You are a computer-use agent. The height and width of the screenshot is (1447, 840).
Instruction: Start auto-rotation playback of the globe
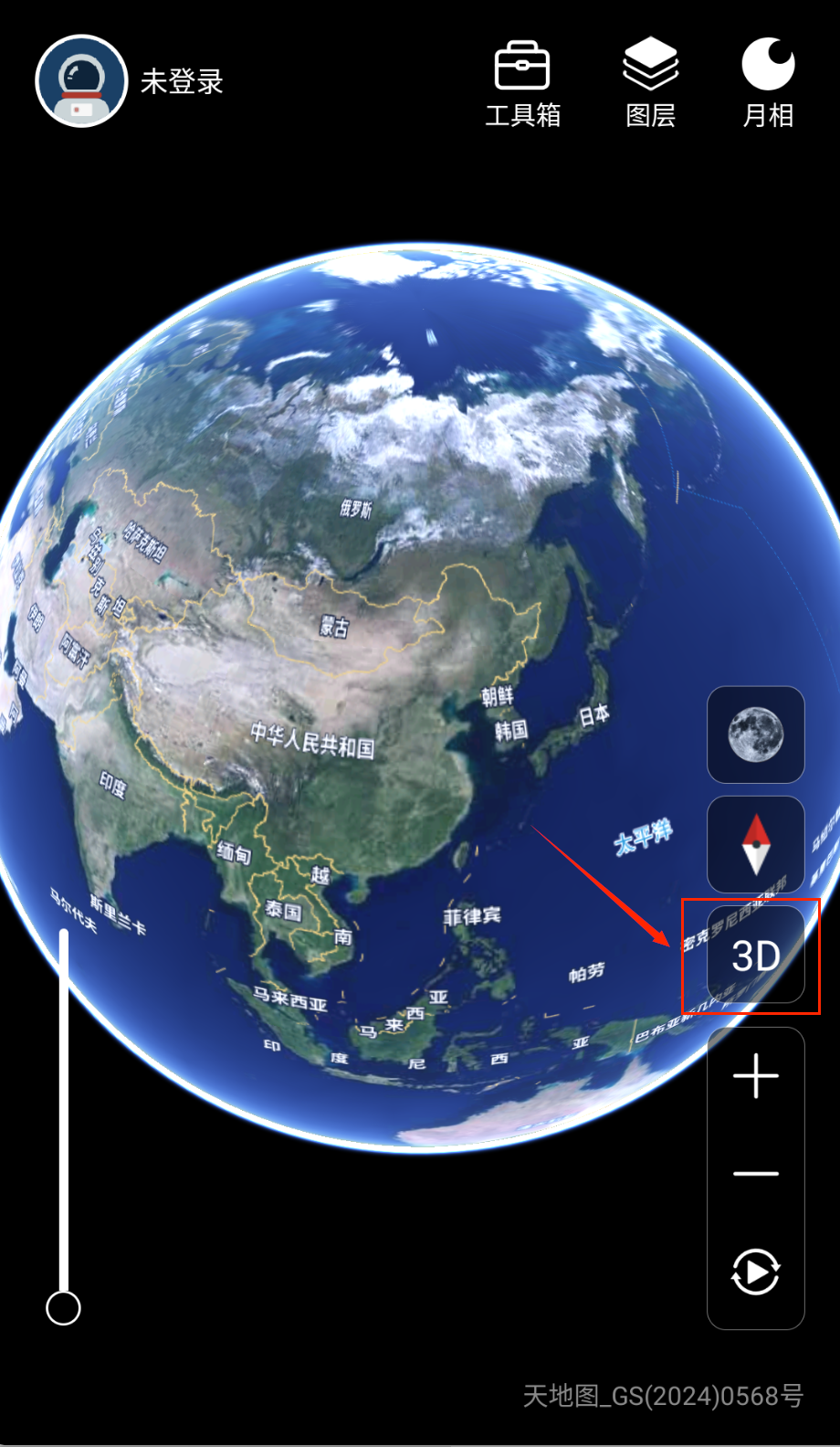(755, 1271)
